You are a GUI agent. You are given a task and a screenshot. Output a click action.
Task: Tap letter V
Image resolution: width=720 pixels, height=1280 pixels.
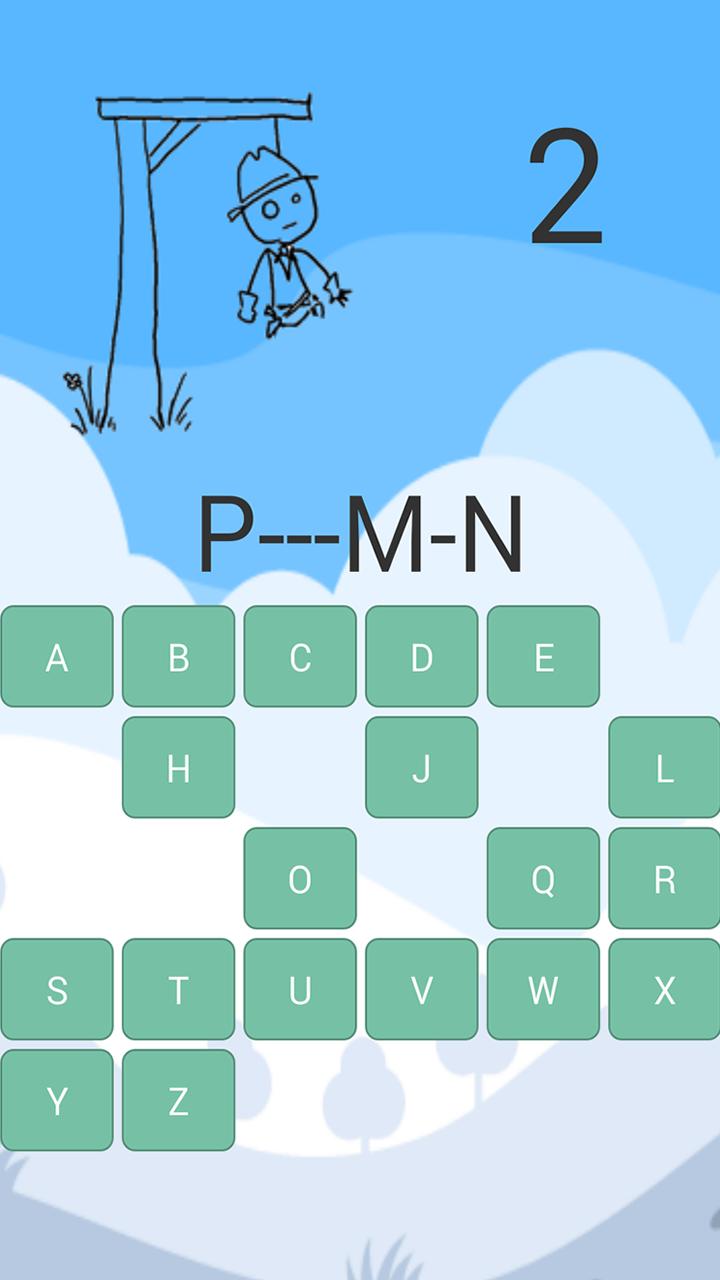(x=422, y=990)
